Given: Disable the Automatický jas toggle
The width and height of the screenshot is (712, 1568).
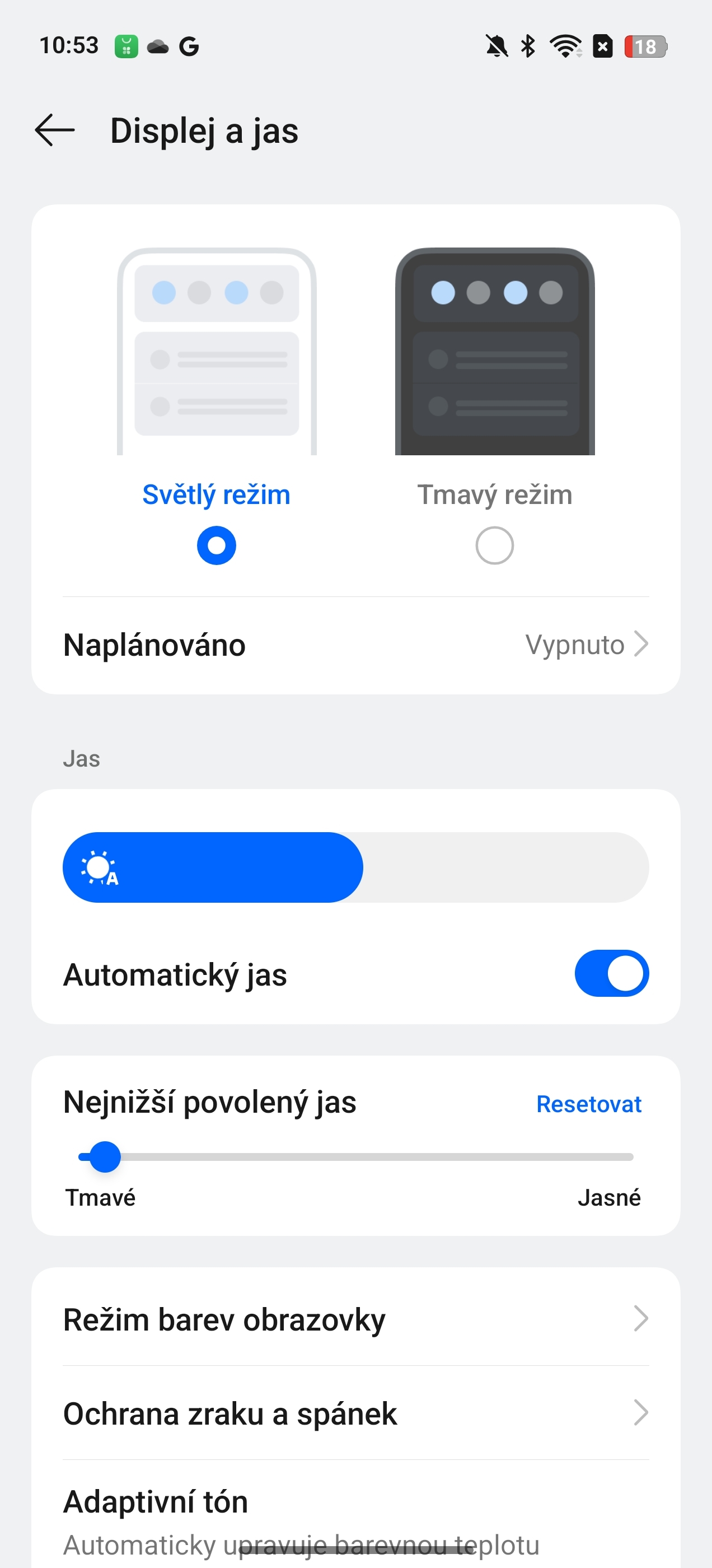Looking at the screenshot, I should point(611,973).
